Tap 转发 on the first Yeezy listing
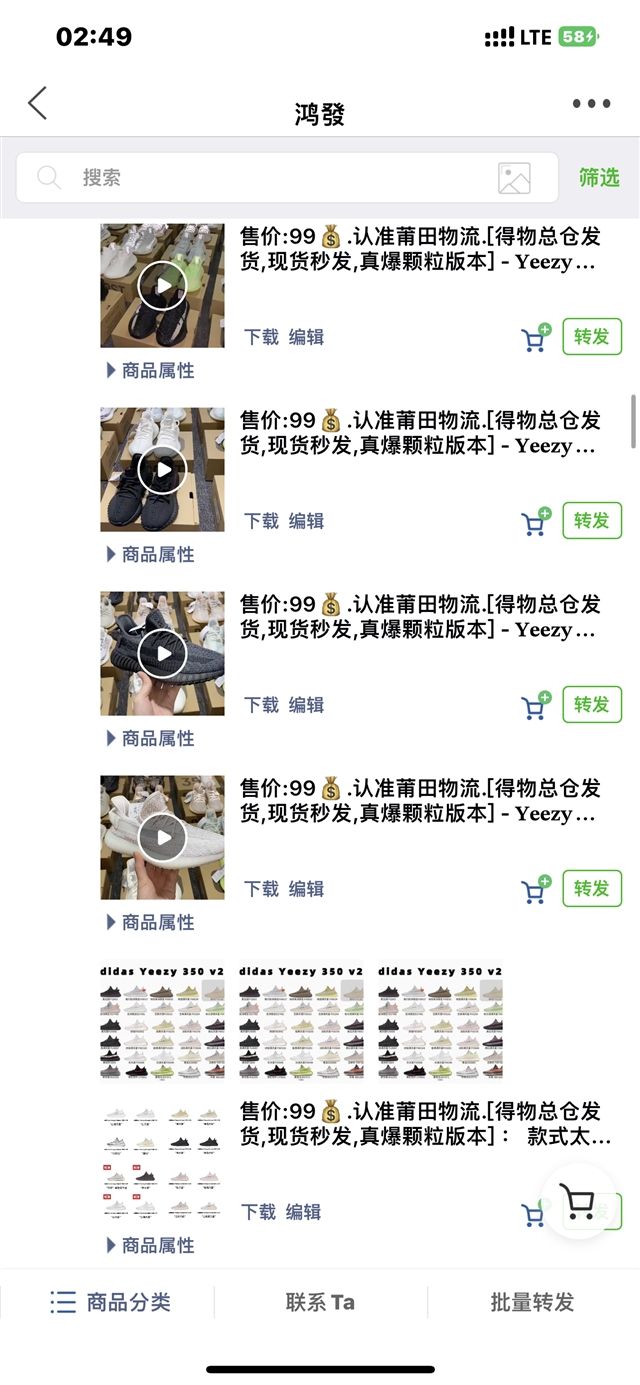Screen dimensions: 640x1385 [x=592, y=337]
